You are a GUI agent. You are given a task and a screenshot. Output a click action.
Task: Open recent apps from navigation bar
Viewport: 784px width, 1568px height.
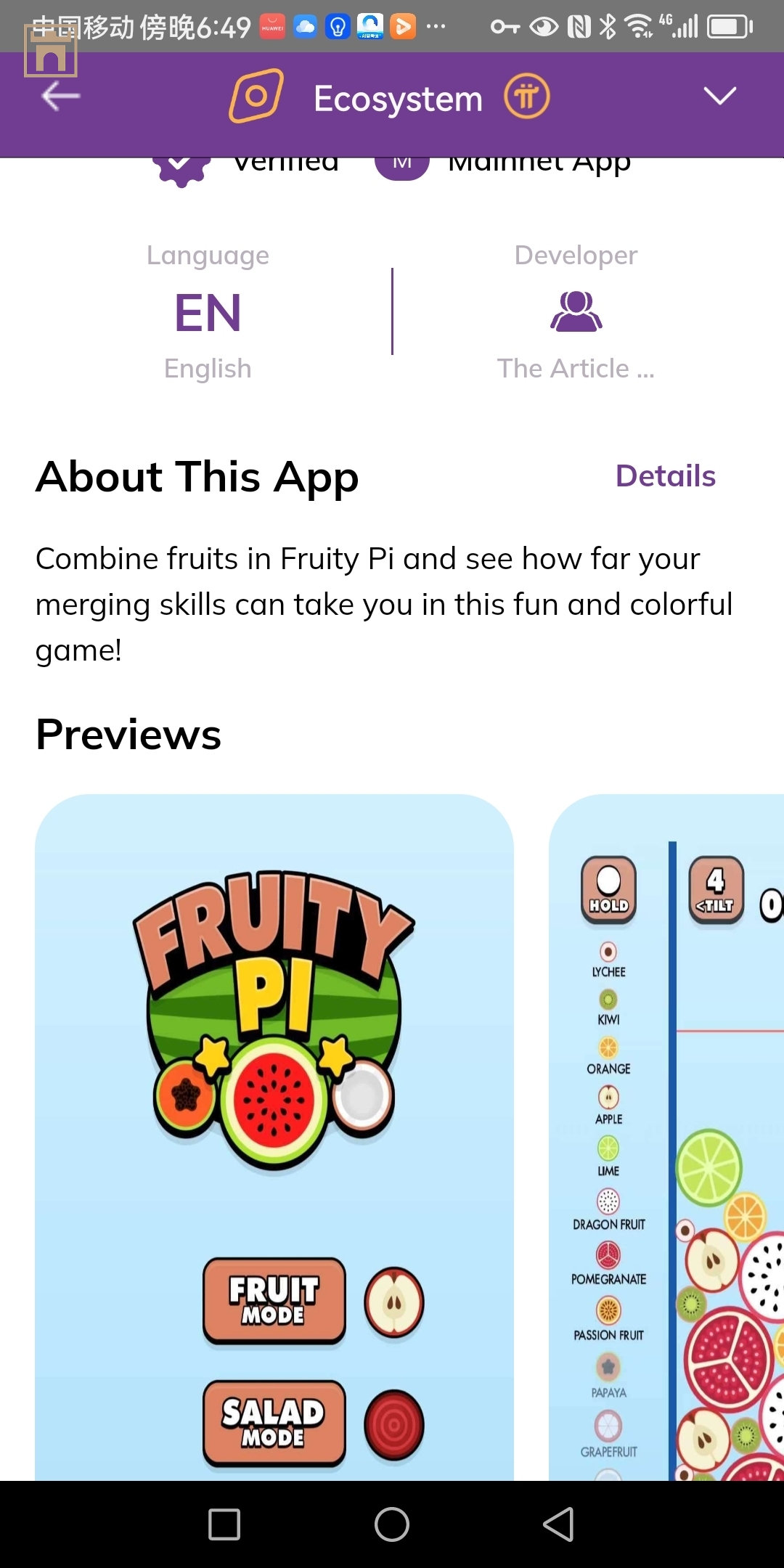point(224,1524)
